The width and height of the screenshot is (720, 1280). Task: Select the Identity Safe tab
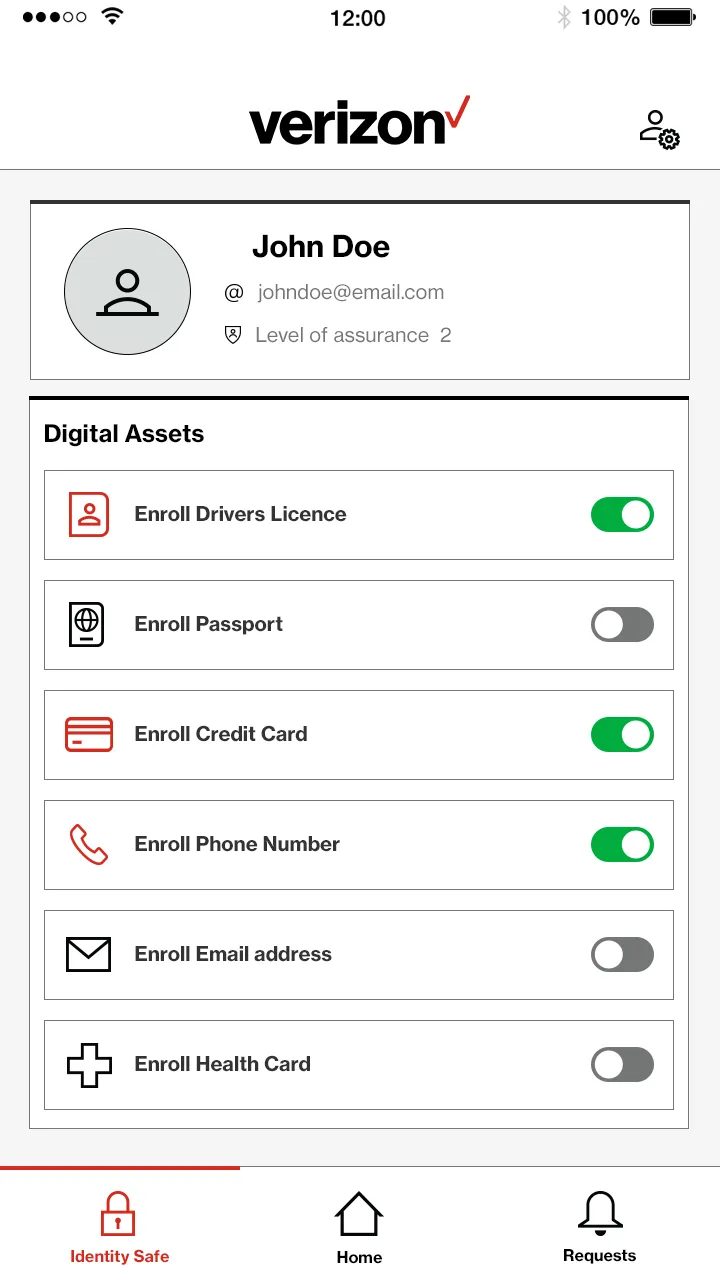119,1226
